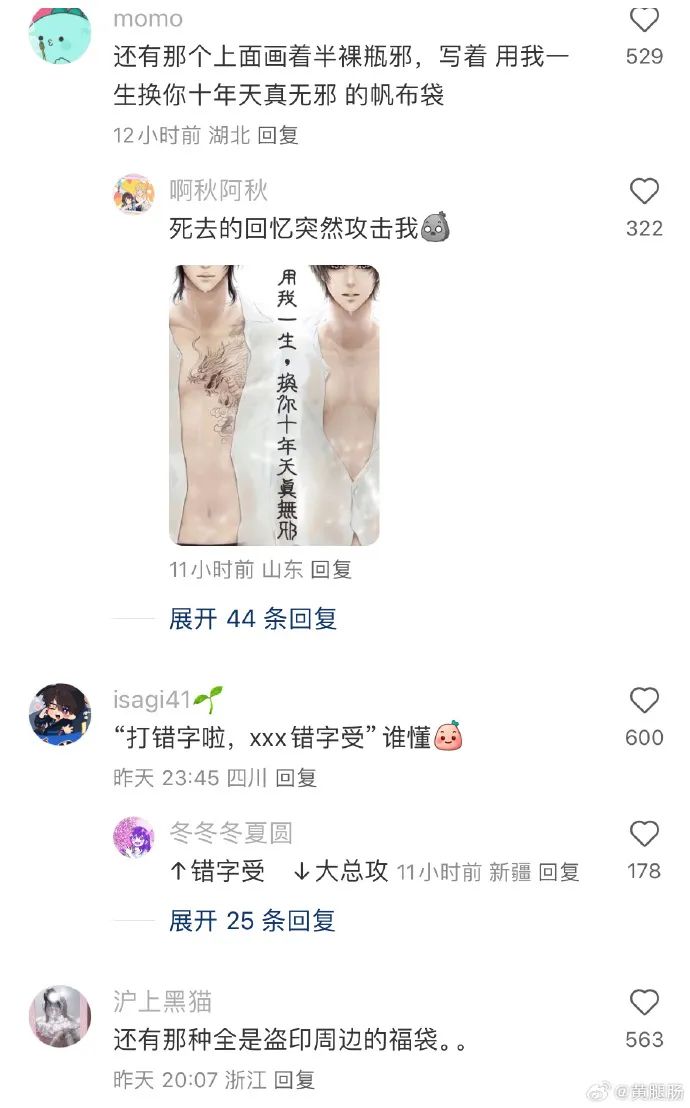Reply to 沪上黑猫's comment

(x=295, y=1079)
